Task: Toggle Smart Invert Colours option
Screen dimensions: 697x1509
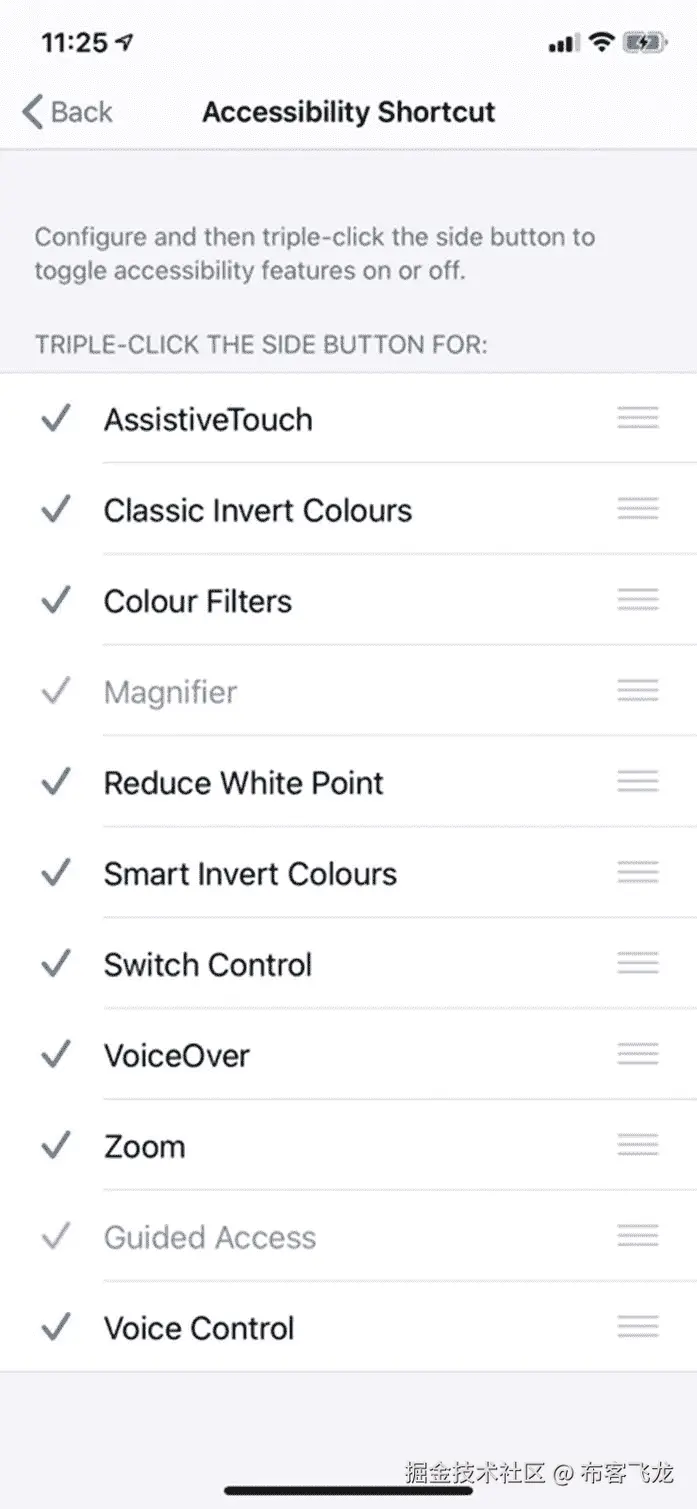Action: pos(250,874)
